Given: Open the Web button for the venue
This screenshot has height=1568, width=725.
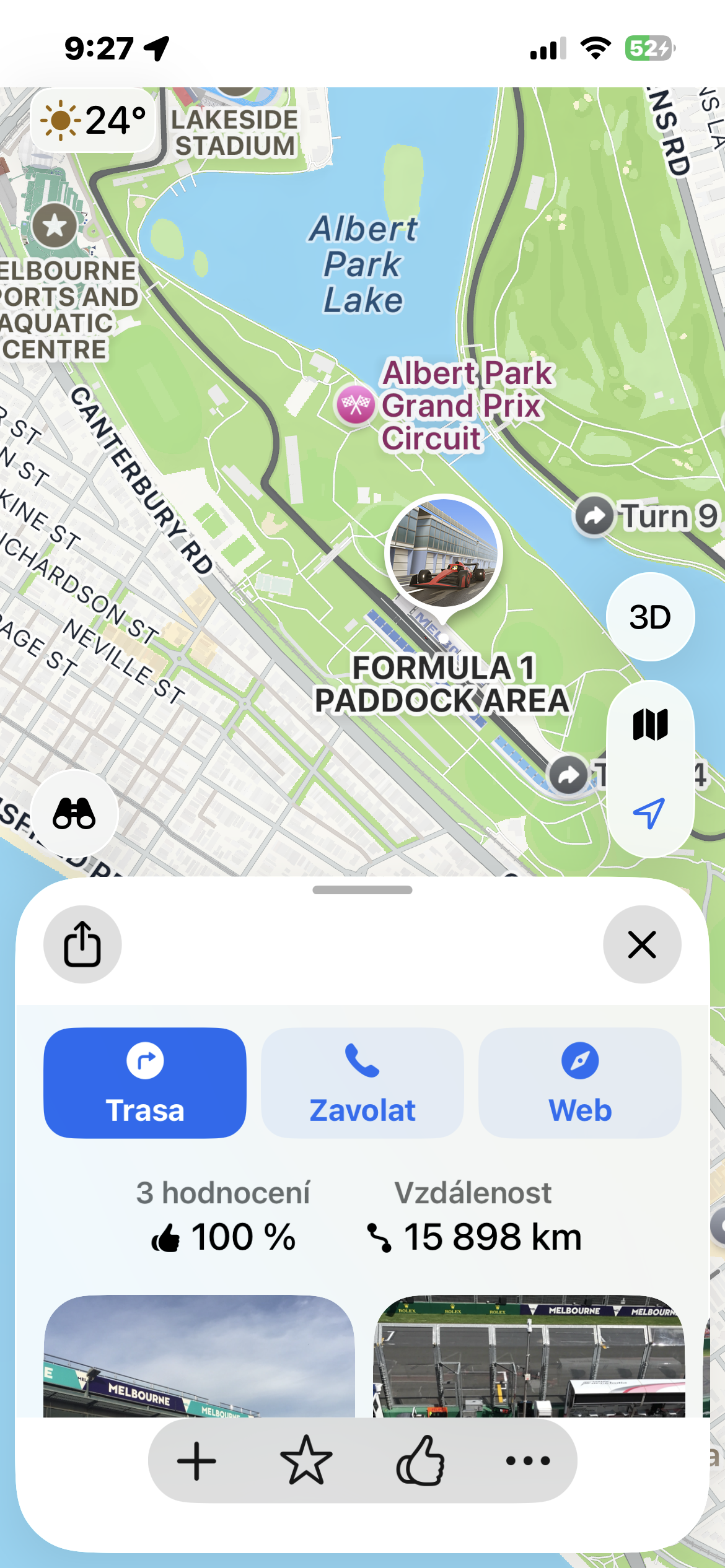Looking at the screenshot, I should tap(579, 1082).
